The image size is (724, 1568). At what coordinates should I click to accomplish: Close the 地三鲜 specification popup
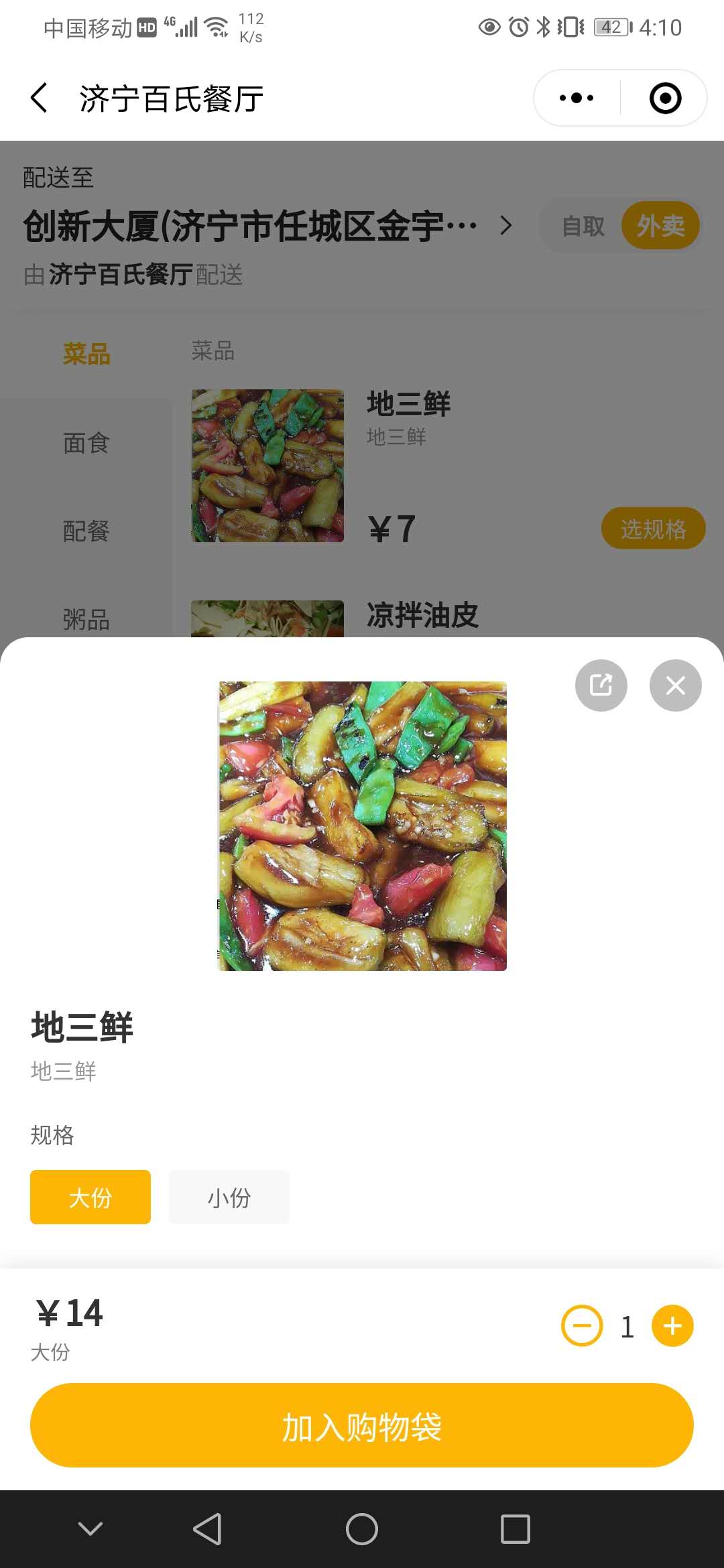pos(675,685)
